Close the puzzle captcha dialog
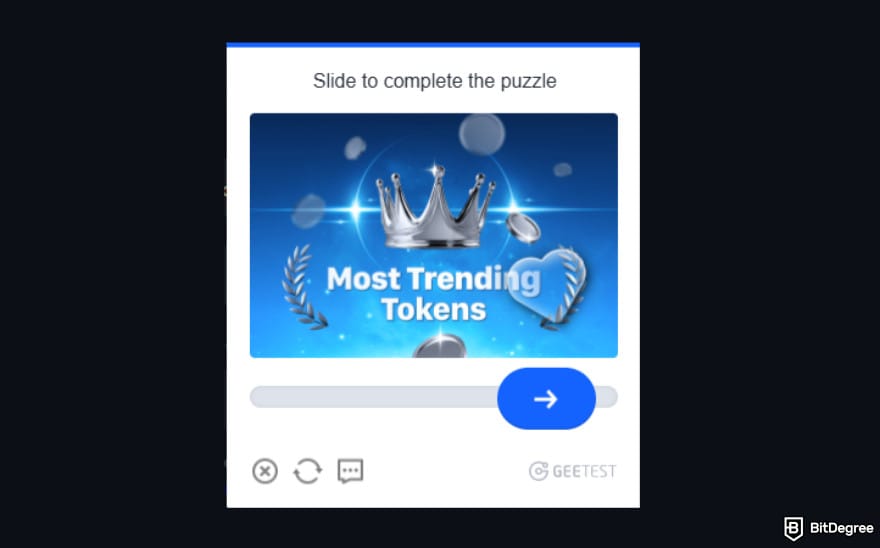 [265, 471]
